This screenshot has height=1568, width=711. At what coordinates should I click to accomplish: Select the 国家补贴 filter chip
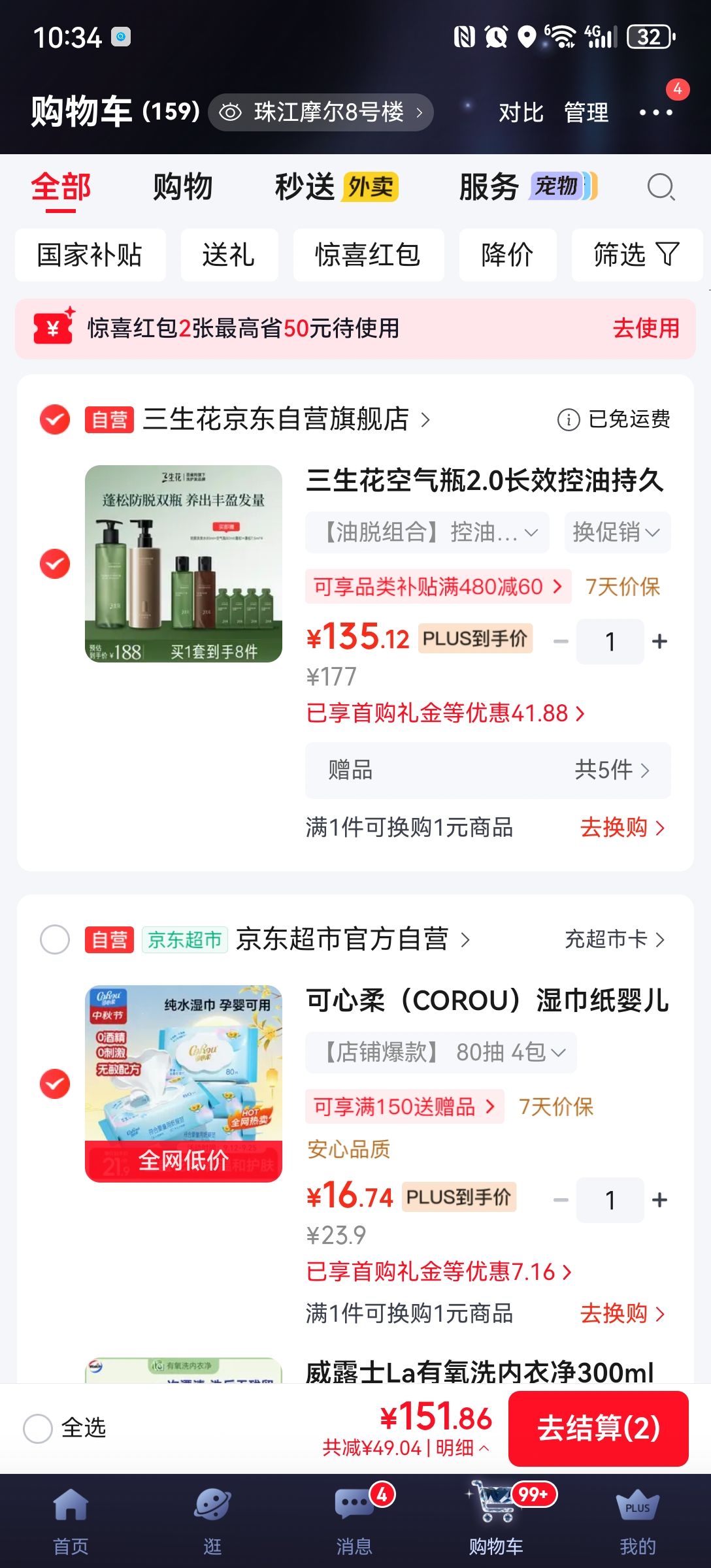90,255
